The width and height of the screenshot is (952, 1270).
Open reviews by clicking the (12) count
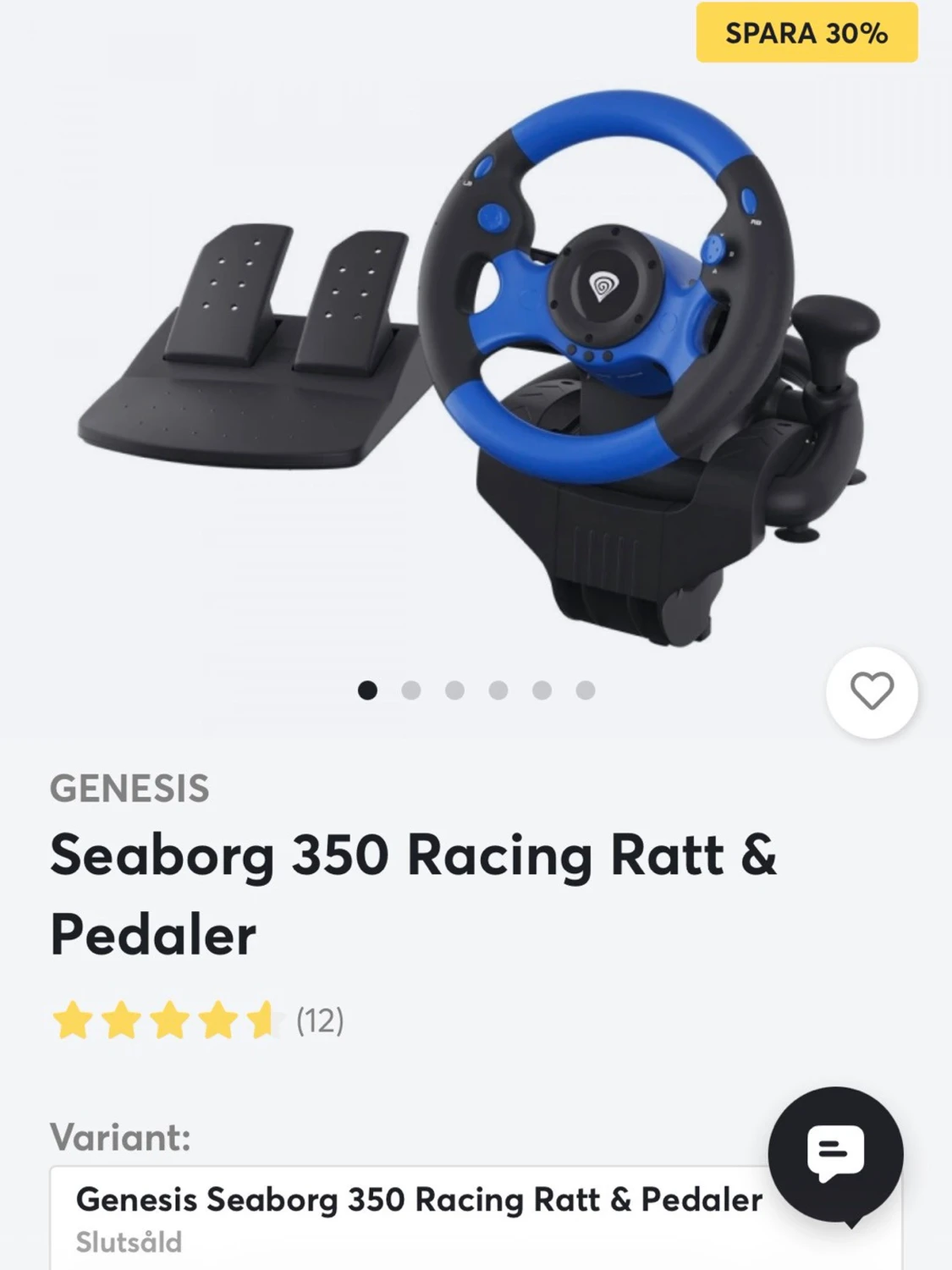[319, 1020]
